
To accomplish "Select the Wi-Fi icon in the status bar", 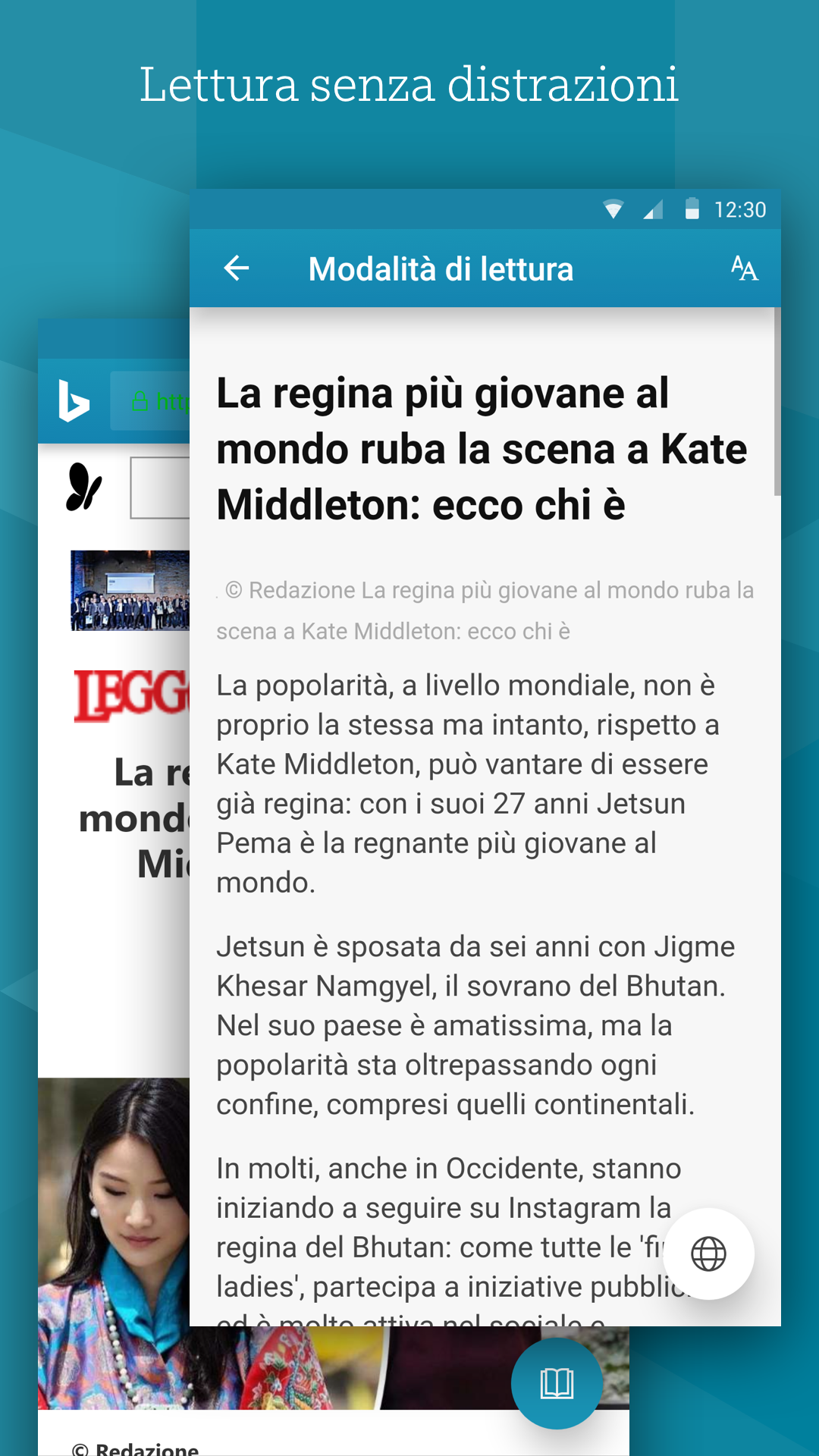I will pyautogui.click(x=612, y=209).
